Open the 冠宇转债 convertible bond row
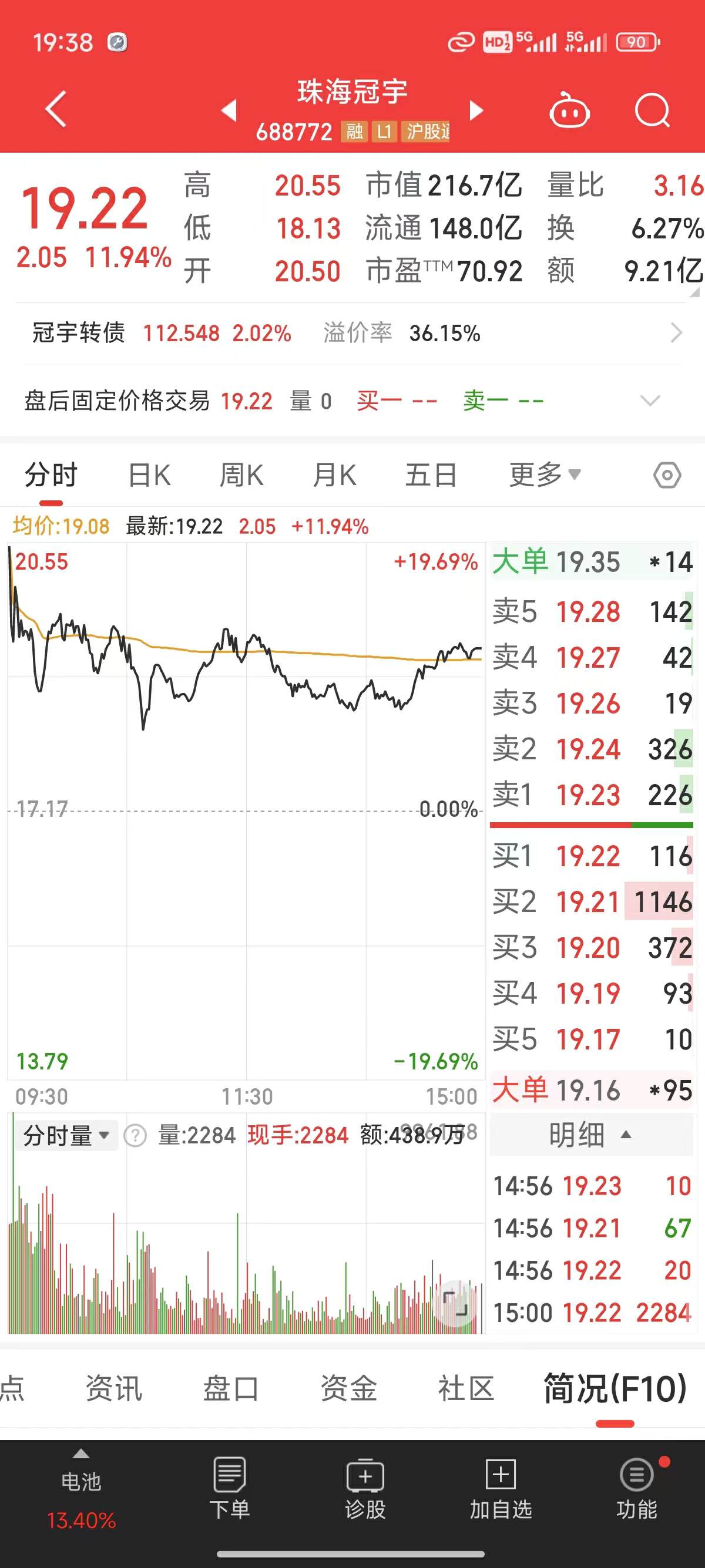 (352, 333)
